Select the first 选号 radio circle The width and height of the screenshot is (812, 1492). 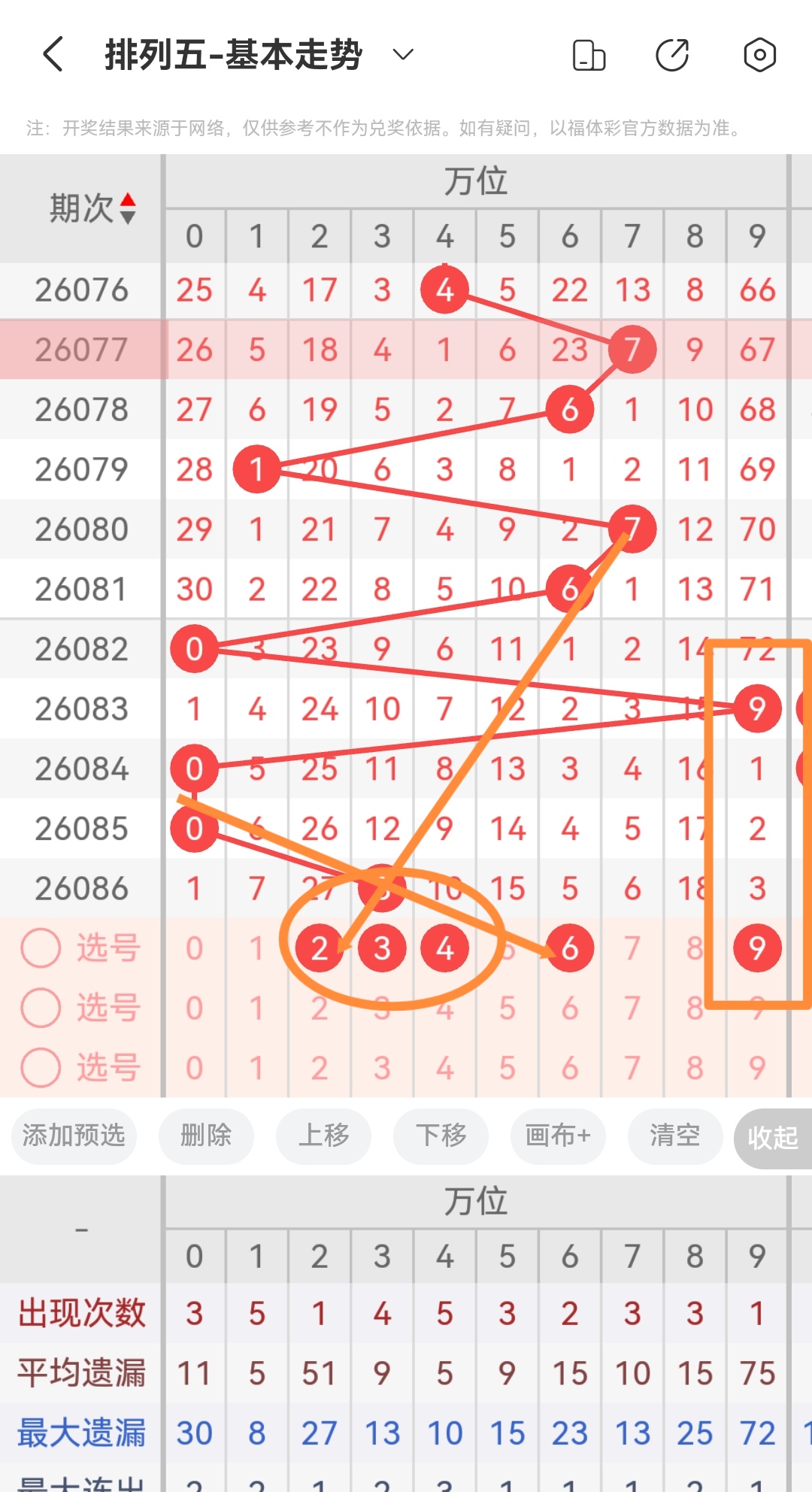pyautogui.click(x=40, y=948)
